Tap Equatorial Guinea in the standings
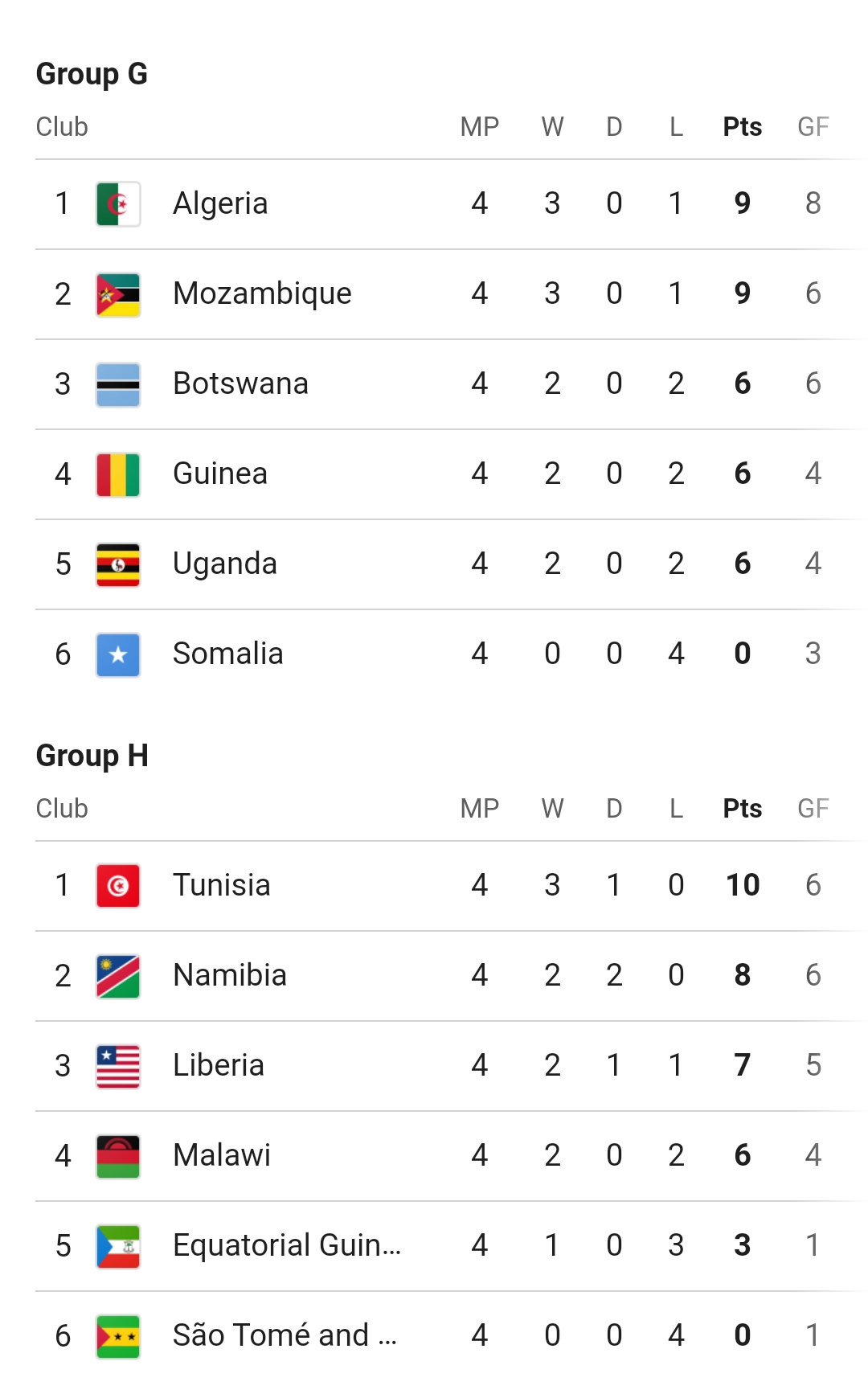This screenshot has height=1390, width=868. (x=287, y=1246)
